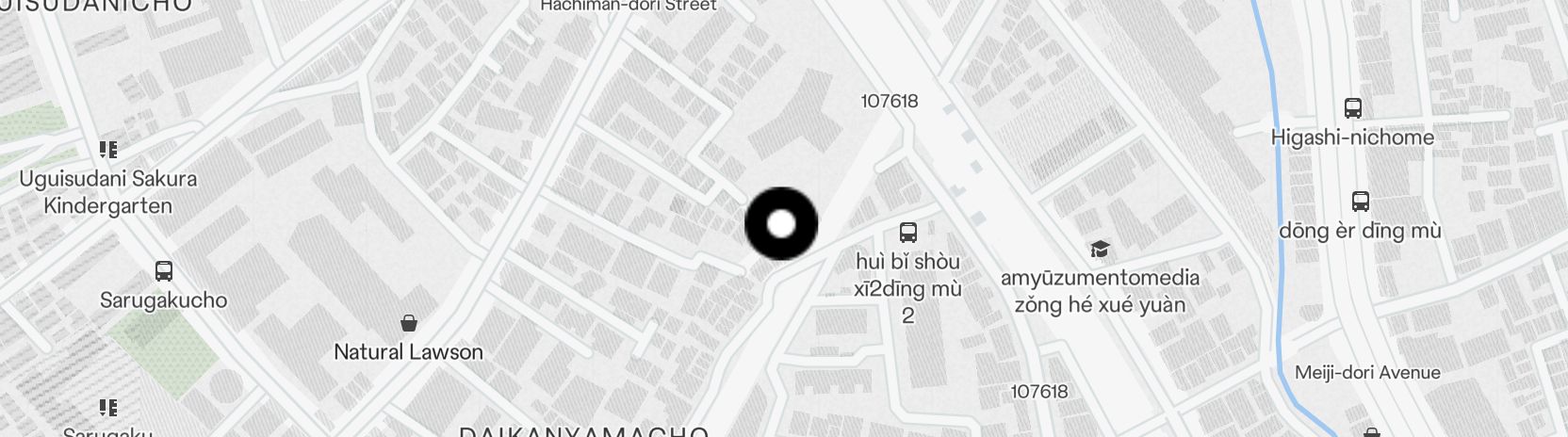Screen dimensions: 1568x437
Task: Open the dōng èr dīng mù bus stop
Action: click(1361, 202)
